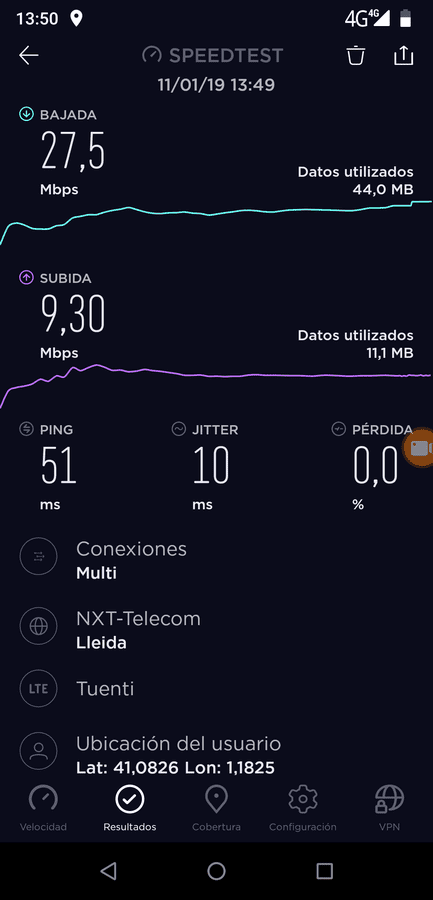Tap the system home button
The width and height of the screenshot is (433, 900).
[x=216, y=871]
